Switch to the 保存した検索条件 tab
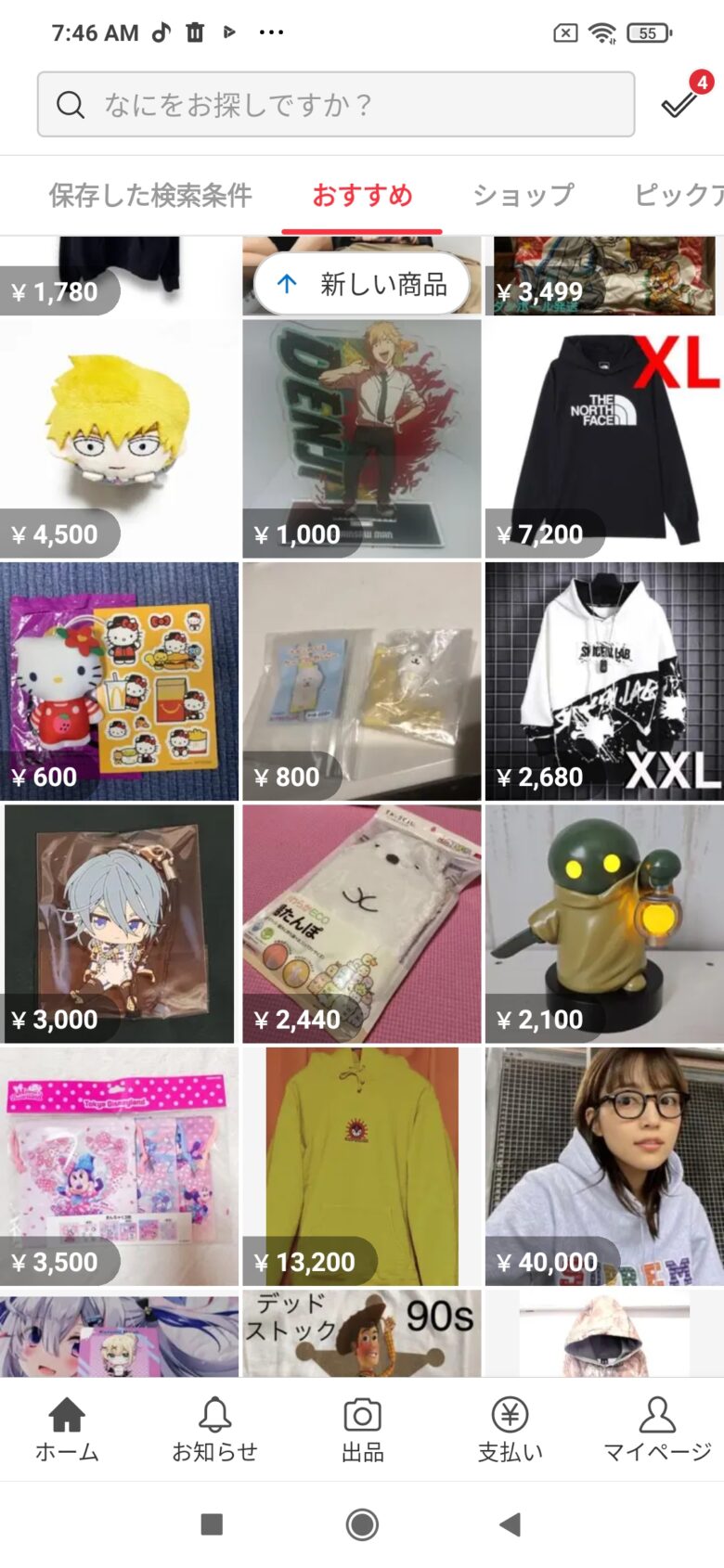This screenshot has width=724, height=1568. click(150, 195)
